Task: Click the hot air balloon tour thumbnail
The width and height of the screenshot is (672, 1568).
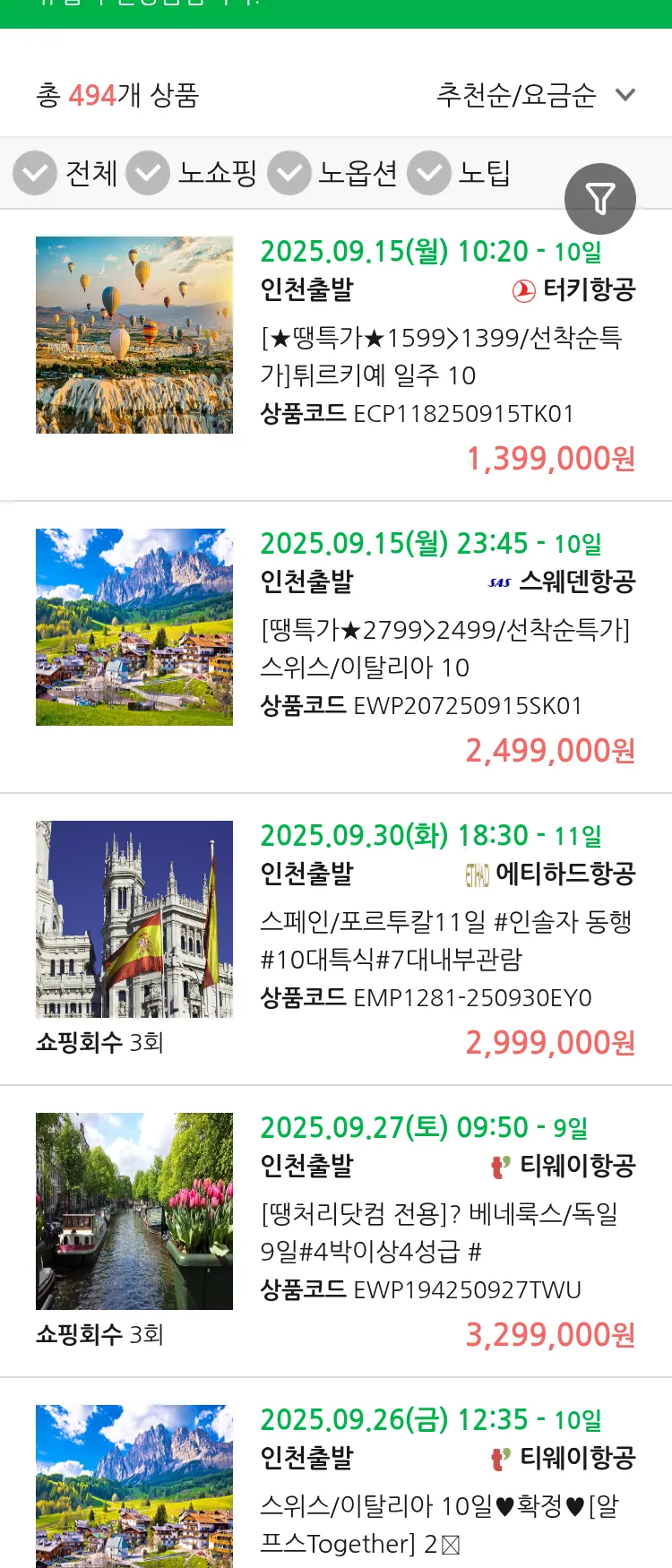Action: click(134, 334)
